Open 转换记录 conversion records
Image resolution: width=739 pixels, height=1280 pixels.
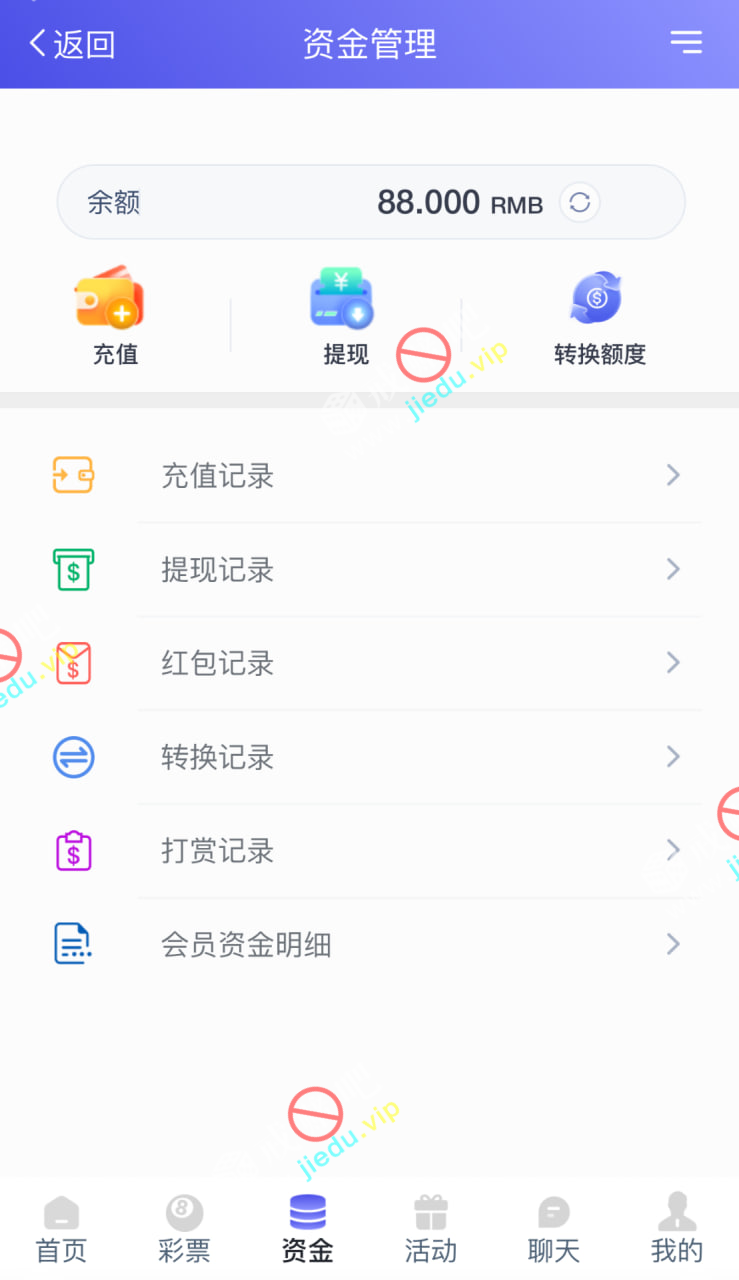coord(369,758)
